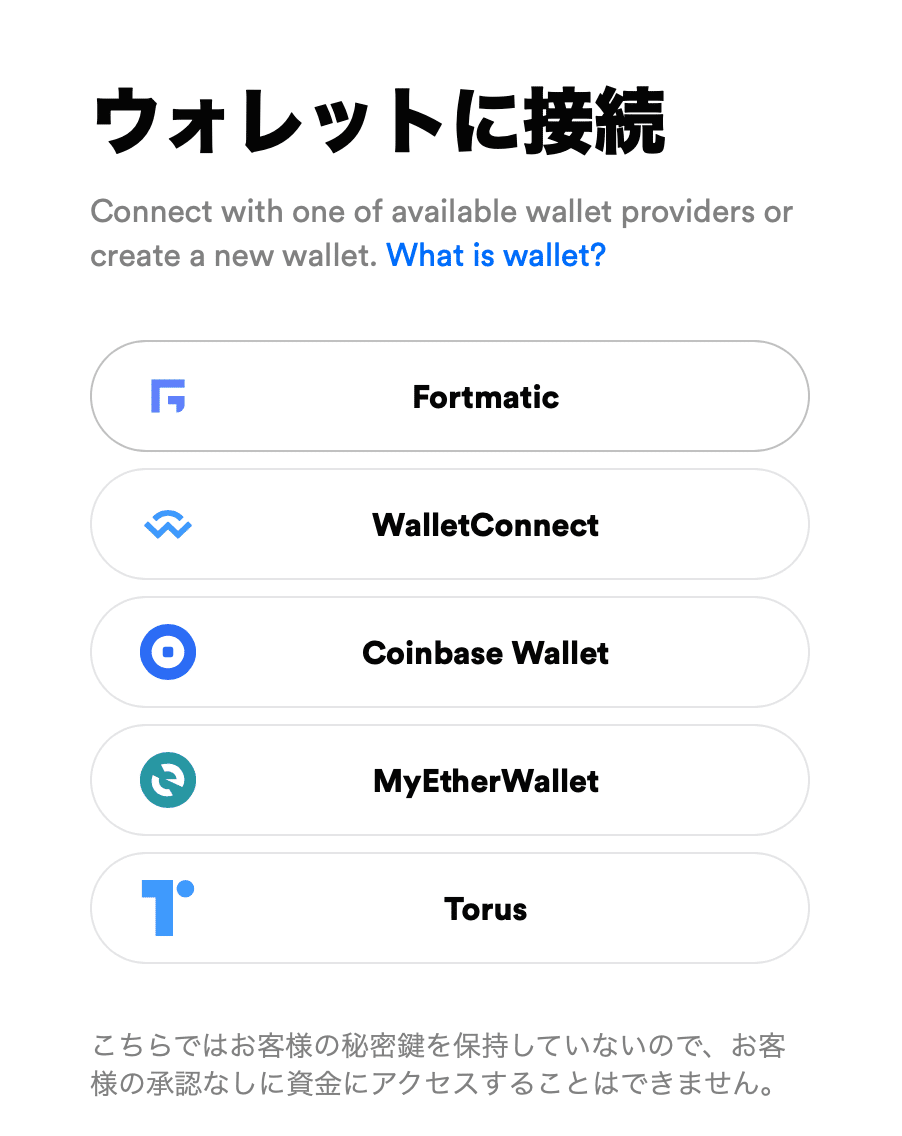
Task: Select the Fortmatic logo icon
Action: coord(167,396)
